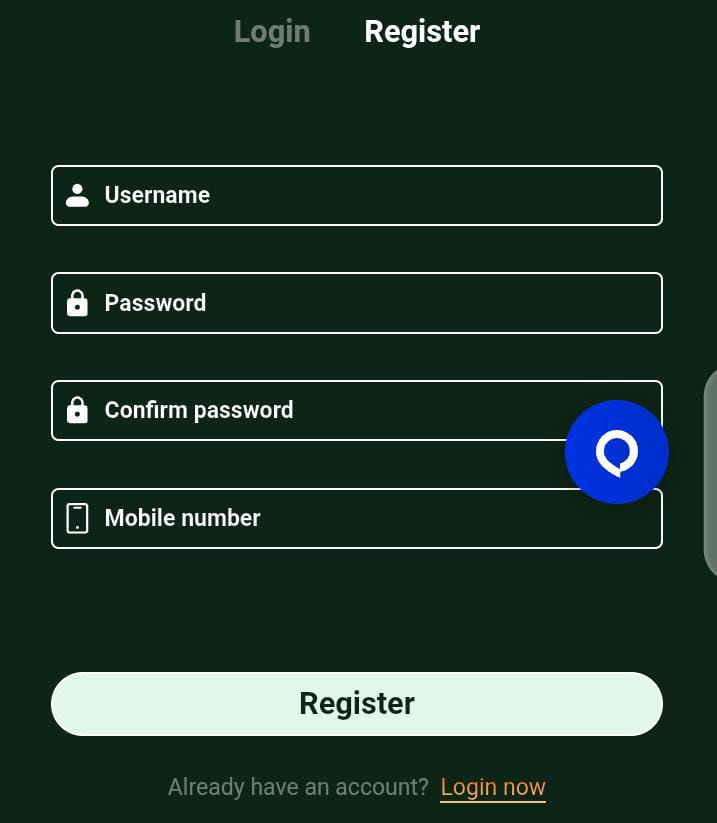The image size is (717, 823).
Task: Submit the Register button
Action: coord(356,704)
